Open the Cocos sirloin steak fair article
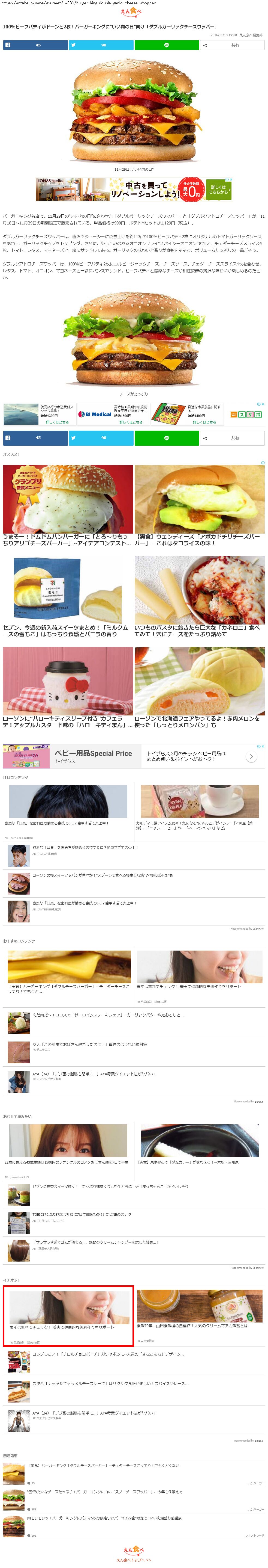The image size is (268, 1568). pos(108,1015)
